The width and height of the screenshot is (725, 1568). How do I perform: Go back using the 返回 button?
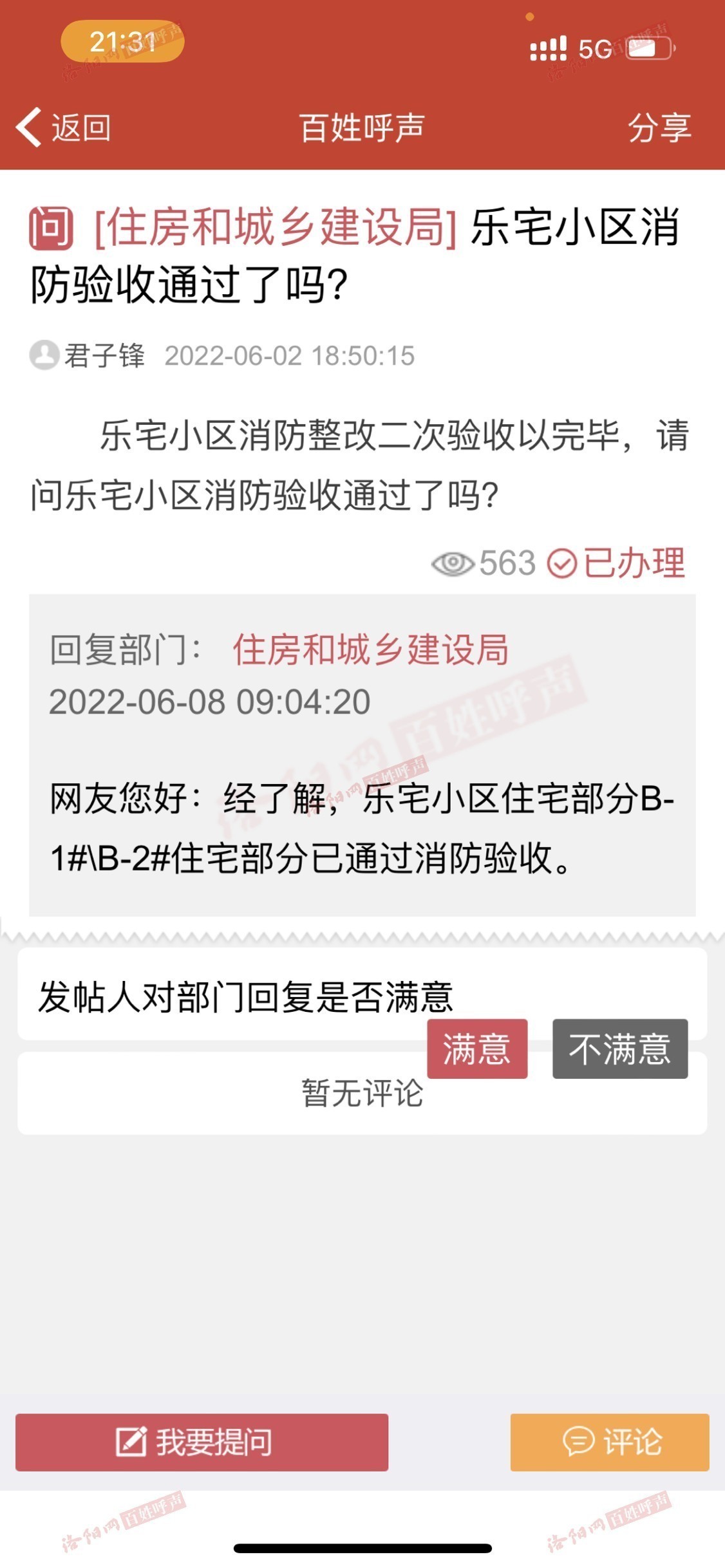(64, 127)
